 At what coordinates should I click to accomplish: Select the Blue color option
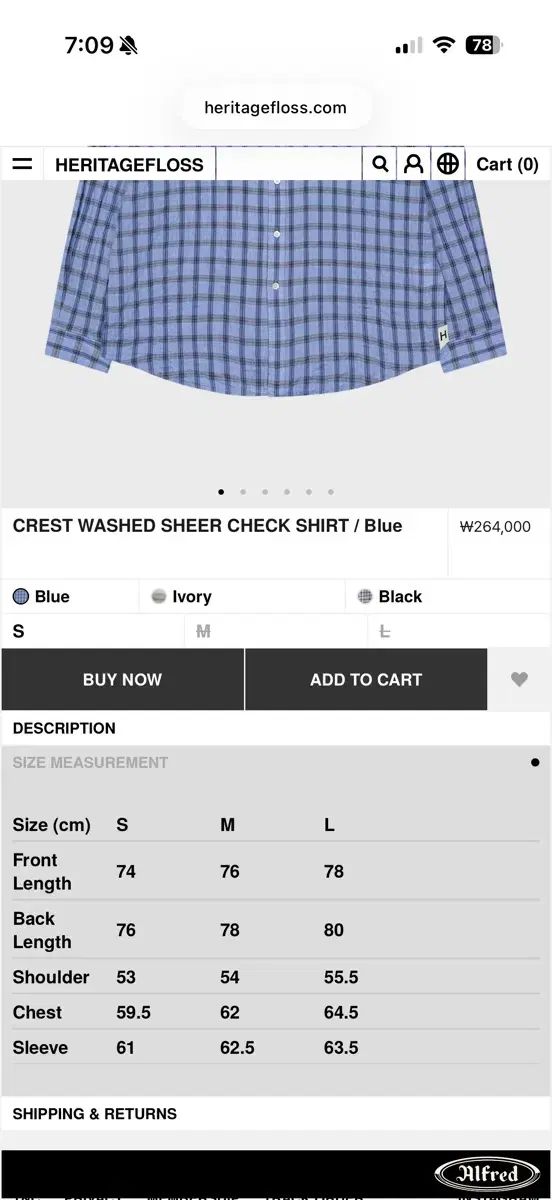click(70, 597)
